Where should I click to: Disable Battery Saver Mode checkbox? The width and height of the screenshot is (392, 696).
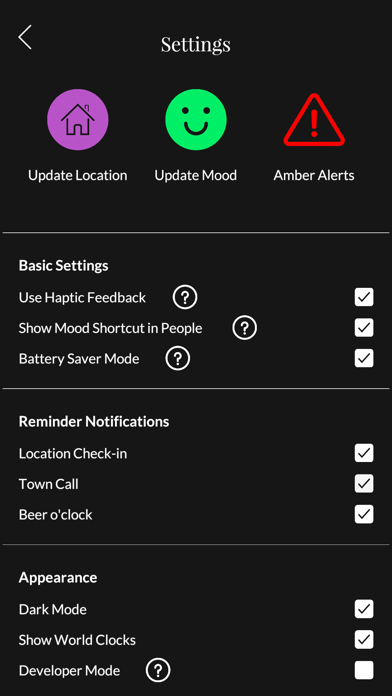coord(364,359)
